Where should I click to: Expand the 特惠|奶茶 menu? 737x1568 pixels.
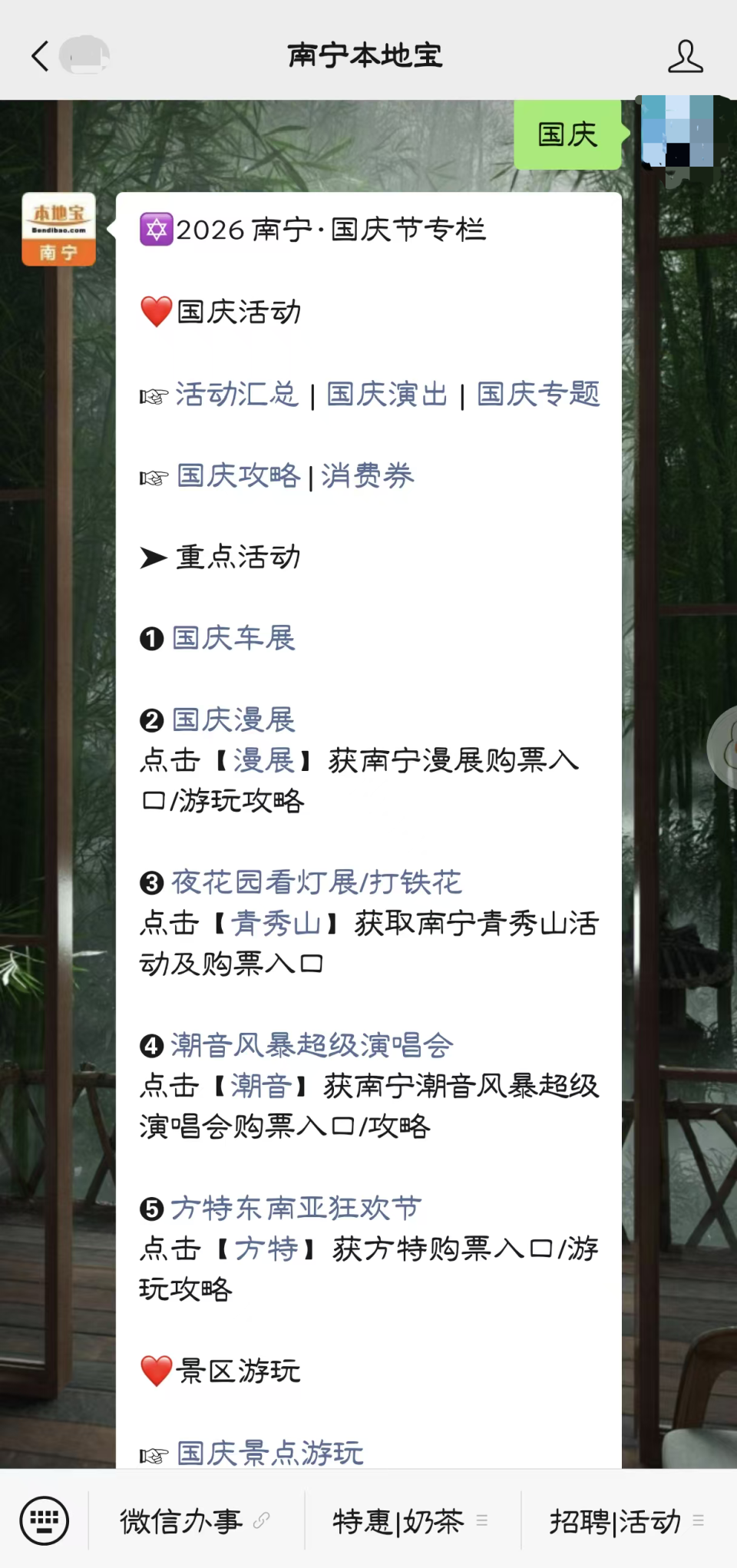pyautogui.click(x=412, y=1520)
